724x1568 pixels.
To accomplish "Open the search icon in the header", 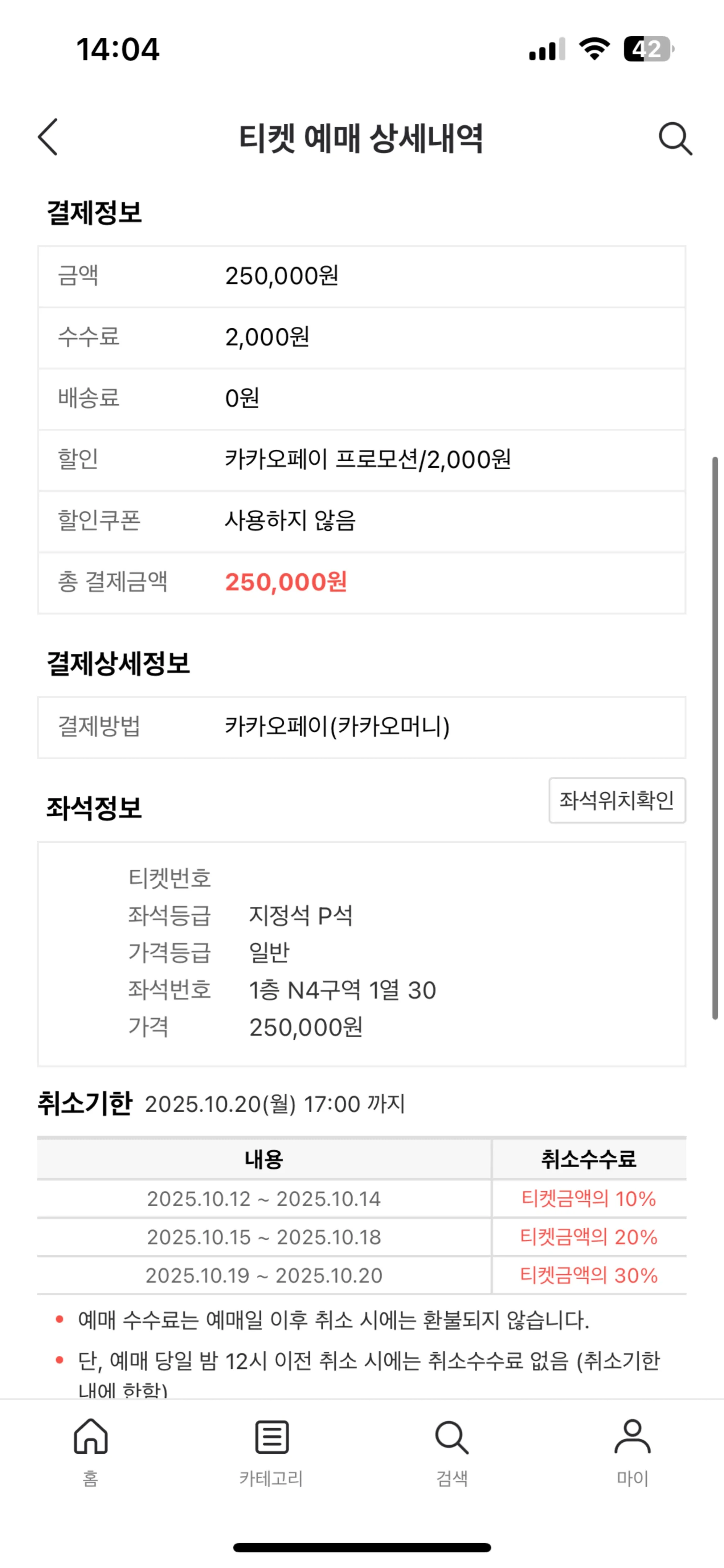I will (x=675, y=139).
